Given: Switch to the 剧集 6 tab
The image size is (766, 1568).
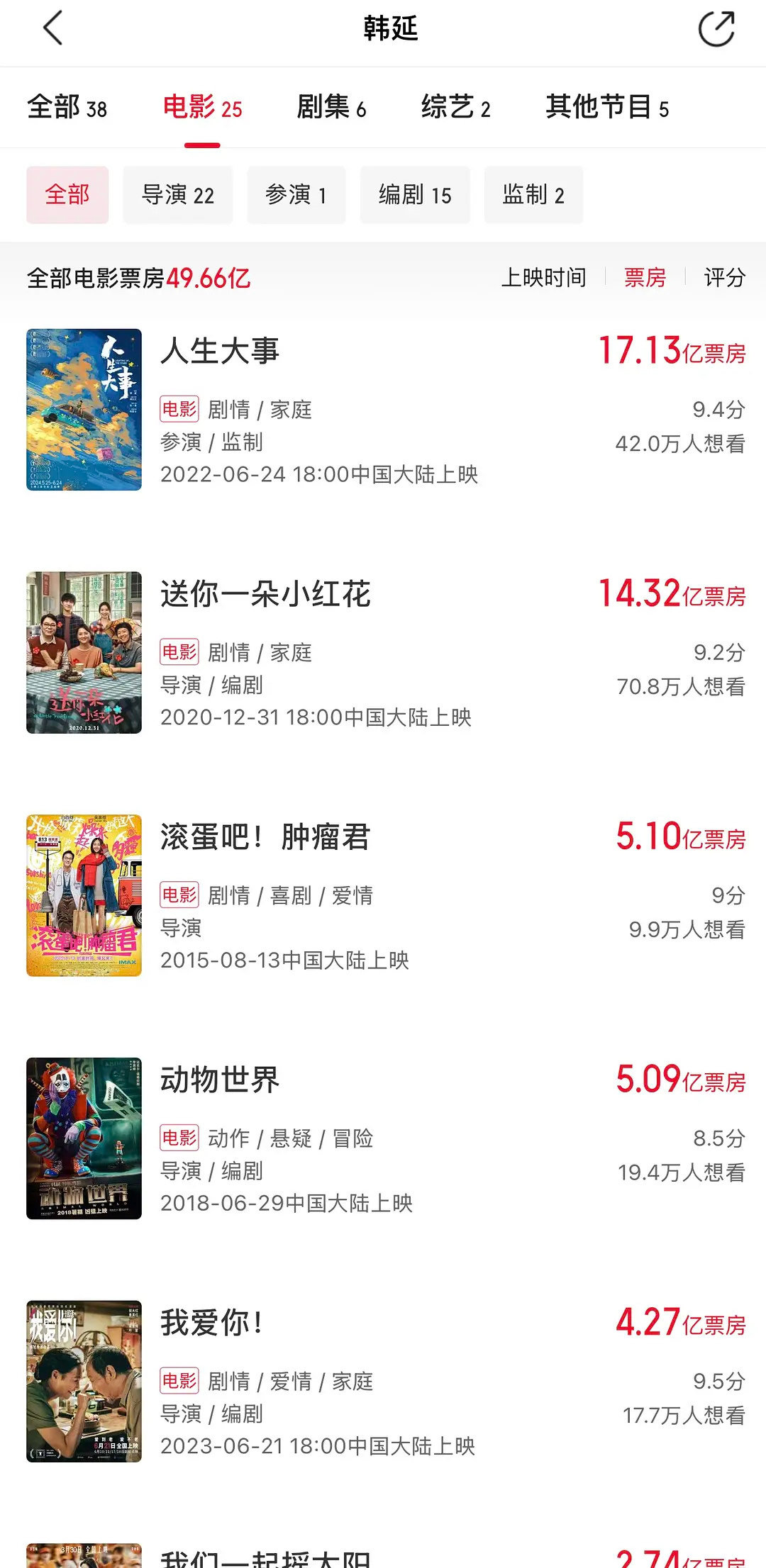Looking at the screenshot, I should pyautogui.click(x=331, y=108).
